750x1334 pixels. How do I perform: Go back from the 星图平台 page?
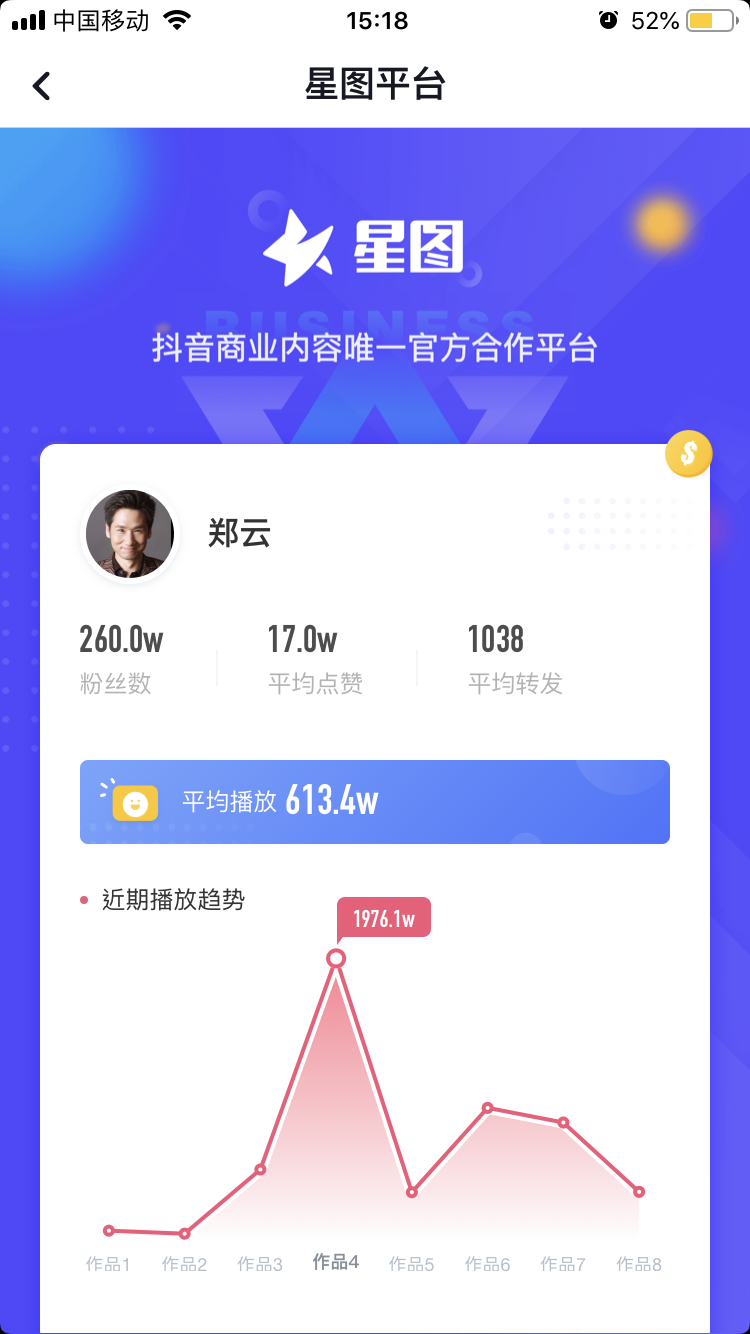pos(41,86)
